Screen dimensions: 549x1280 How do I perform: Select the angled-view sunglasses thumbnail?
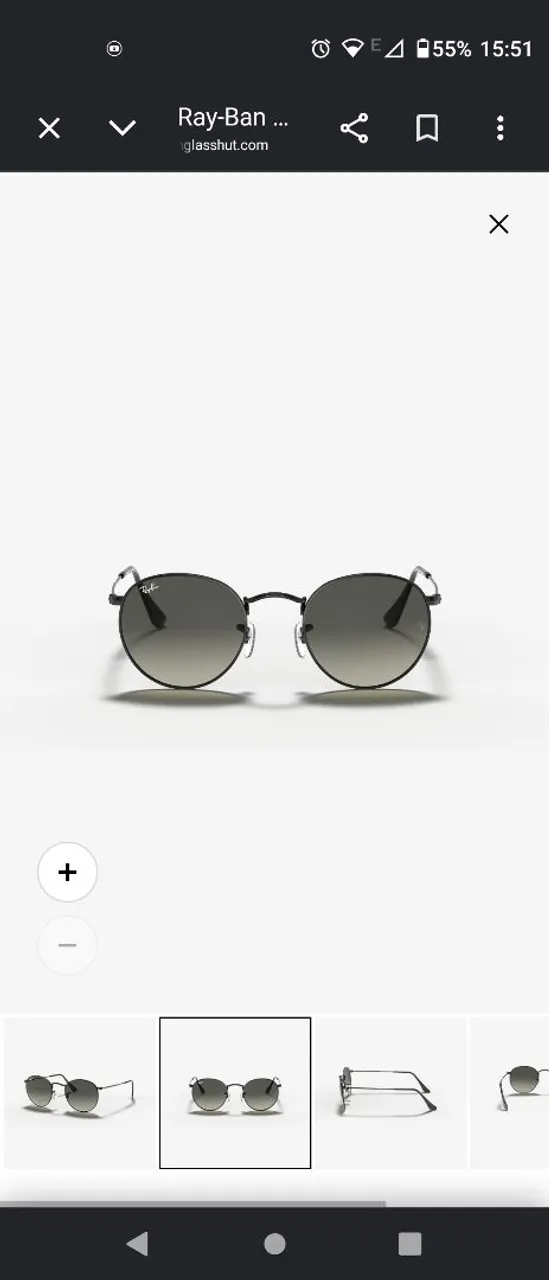point(78,1093)
